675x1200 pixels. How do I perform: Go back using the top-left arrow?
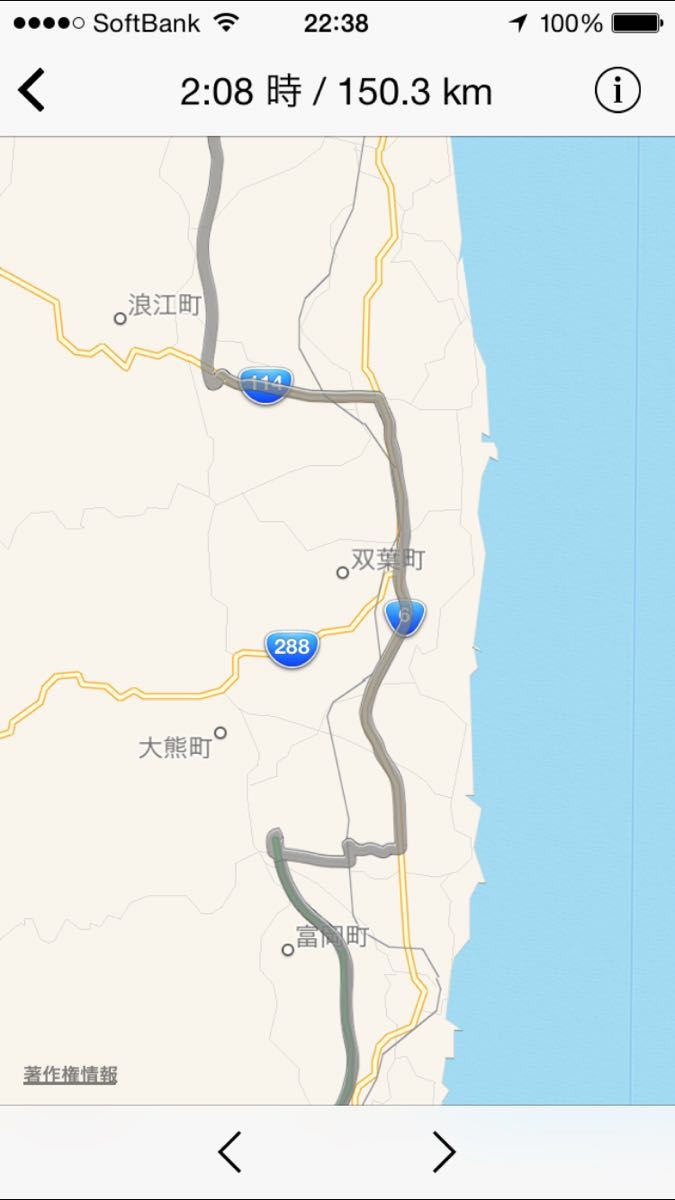click(31, 91)
